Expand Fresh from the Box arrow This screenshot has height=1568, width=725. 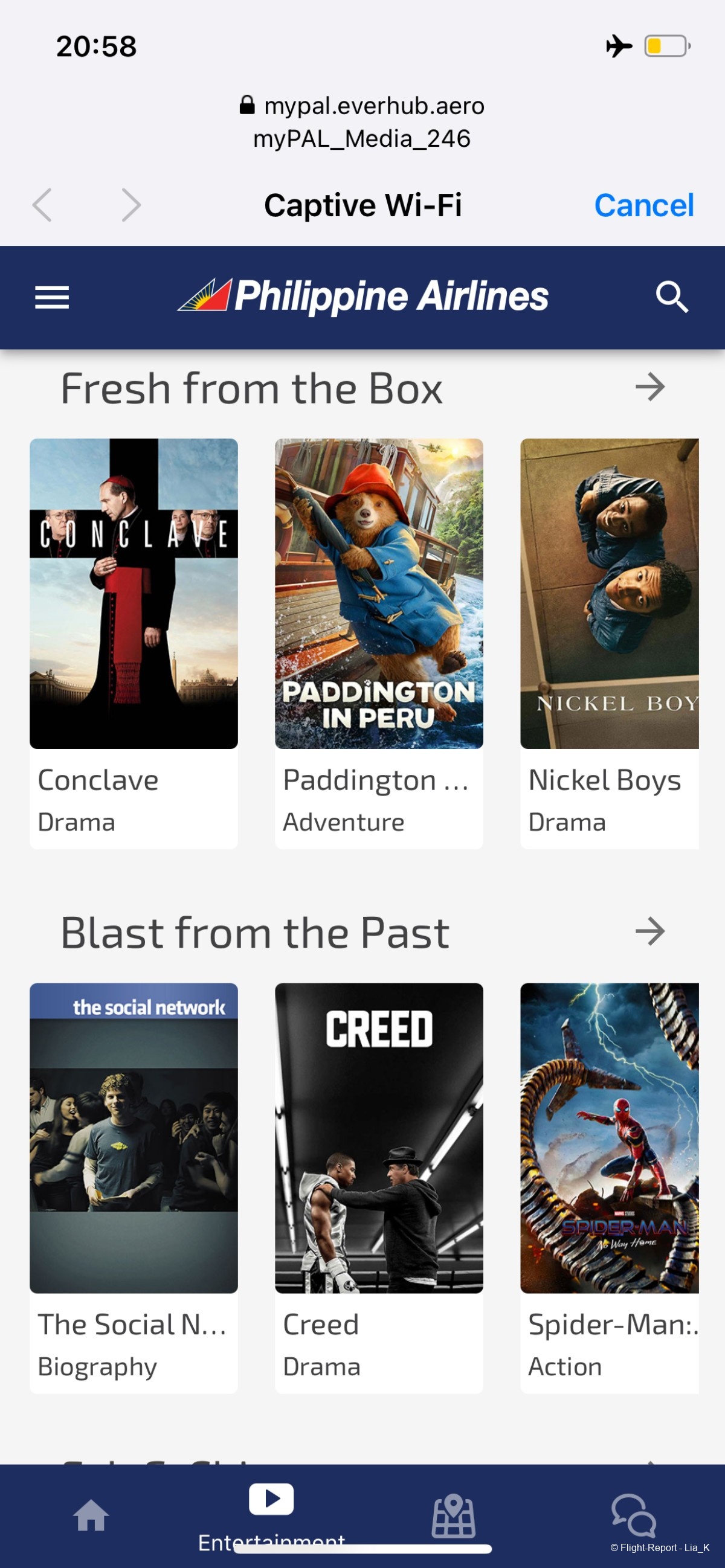tap(649, 387)
